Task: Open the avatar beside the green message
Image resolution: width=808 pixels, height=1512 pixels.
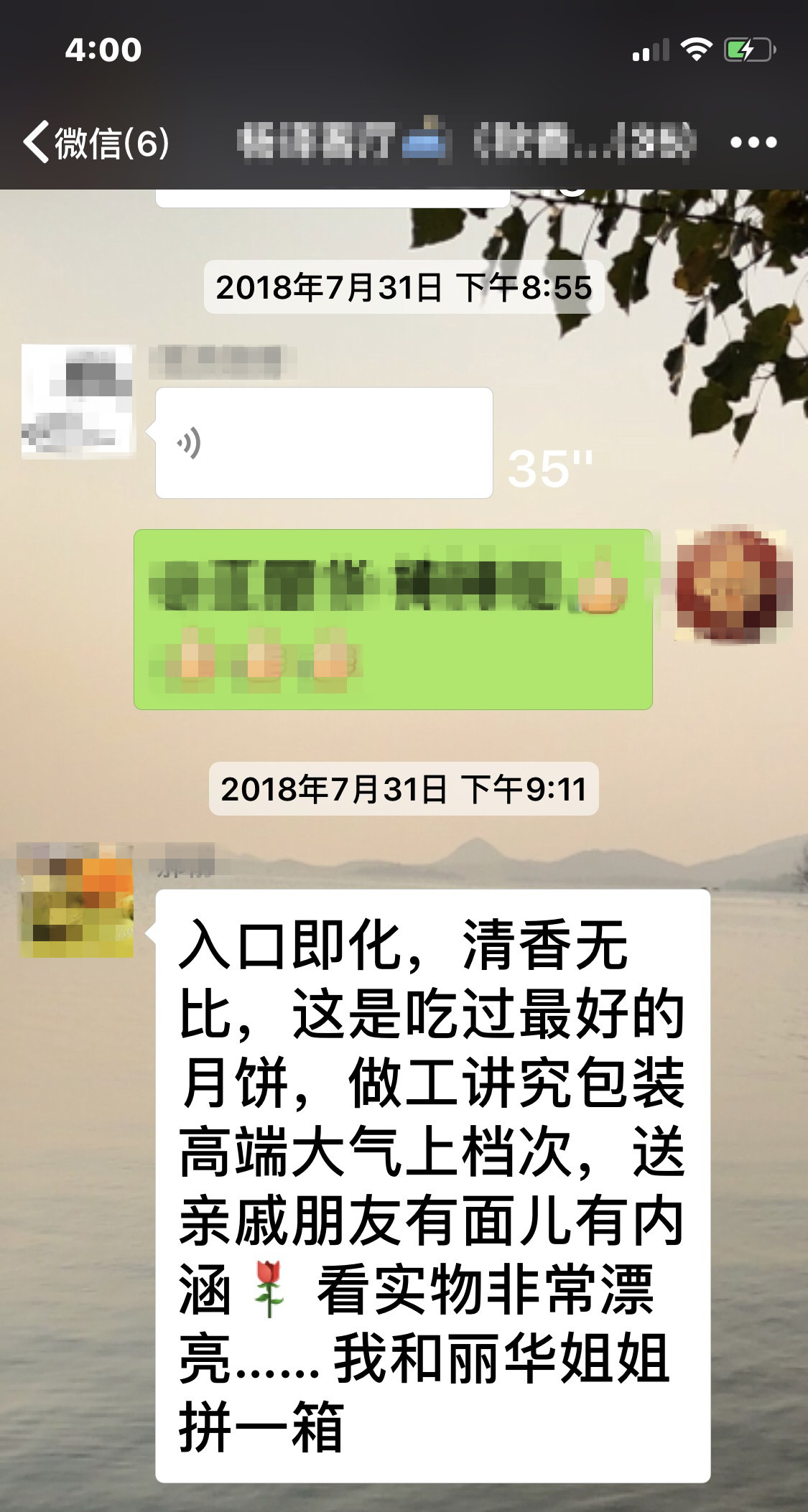Action: pyautogui.click(x=733, y=584)
